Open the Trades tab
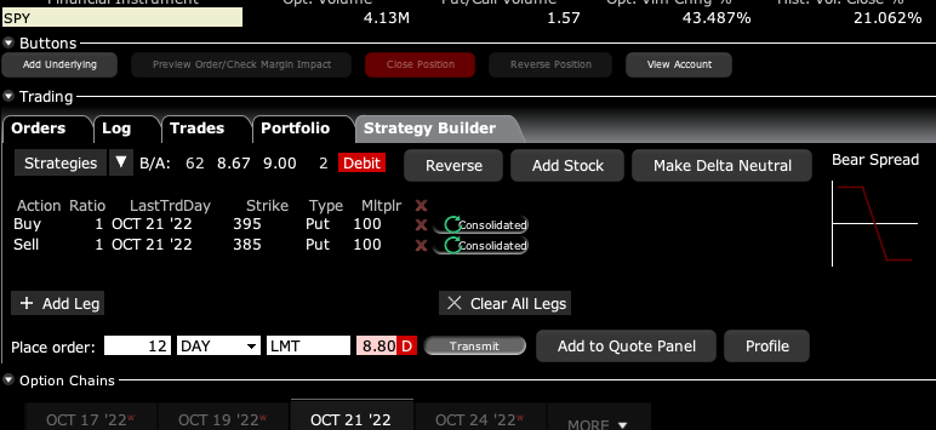 pos(197,128)
